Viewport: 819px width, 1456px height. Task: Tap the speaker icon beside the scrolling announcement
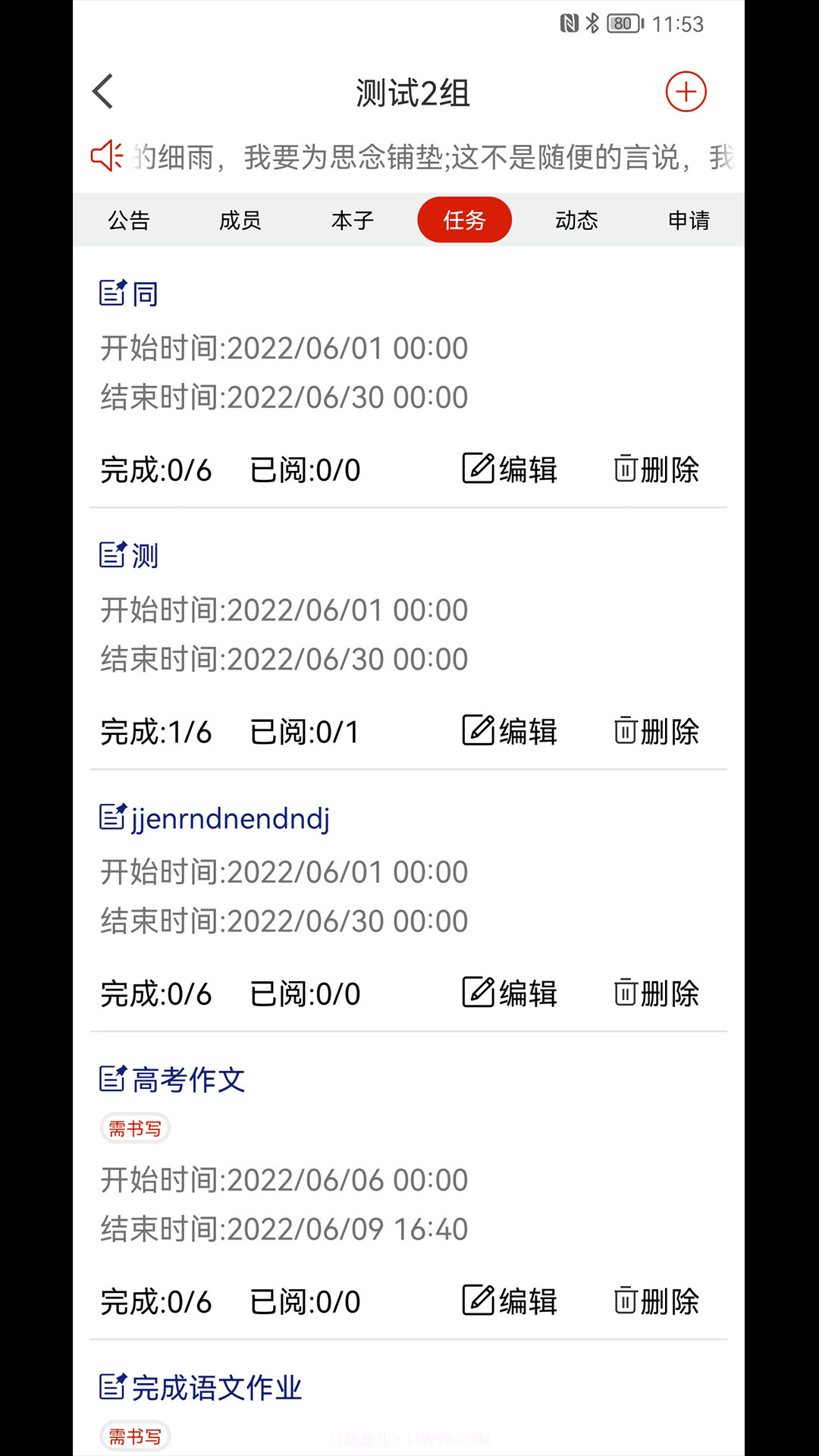point(108,155)
